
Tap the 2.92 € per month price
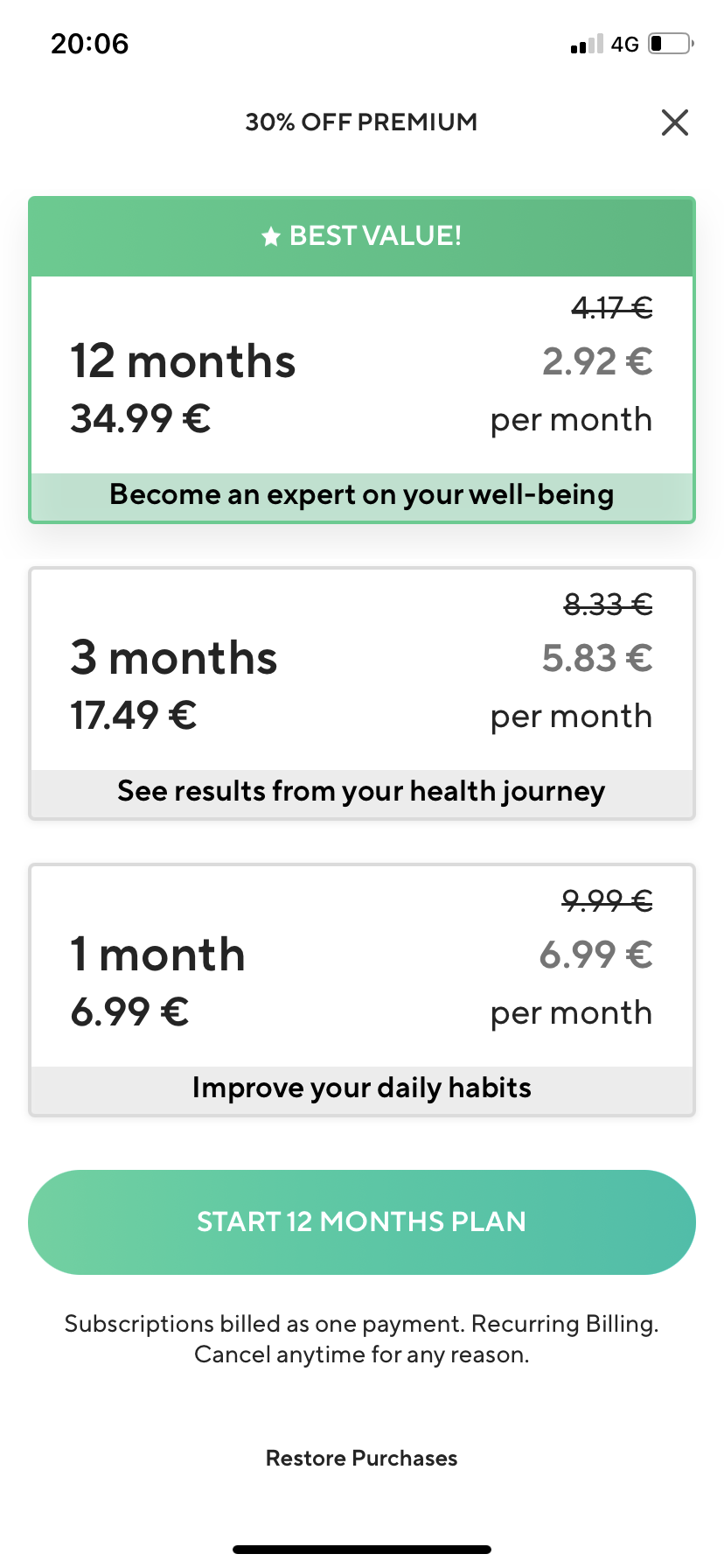pos(598,360)
